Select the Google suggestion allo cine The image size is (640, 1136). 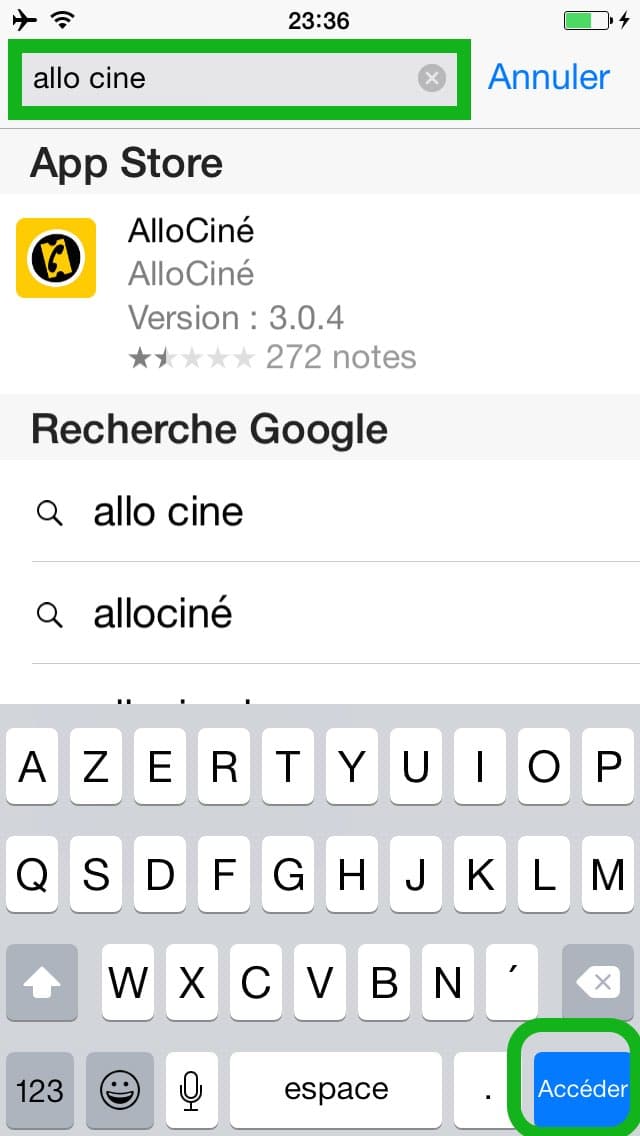pos(320,511)
